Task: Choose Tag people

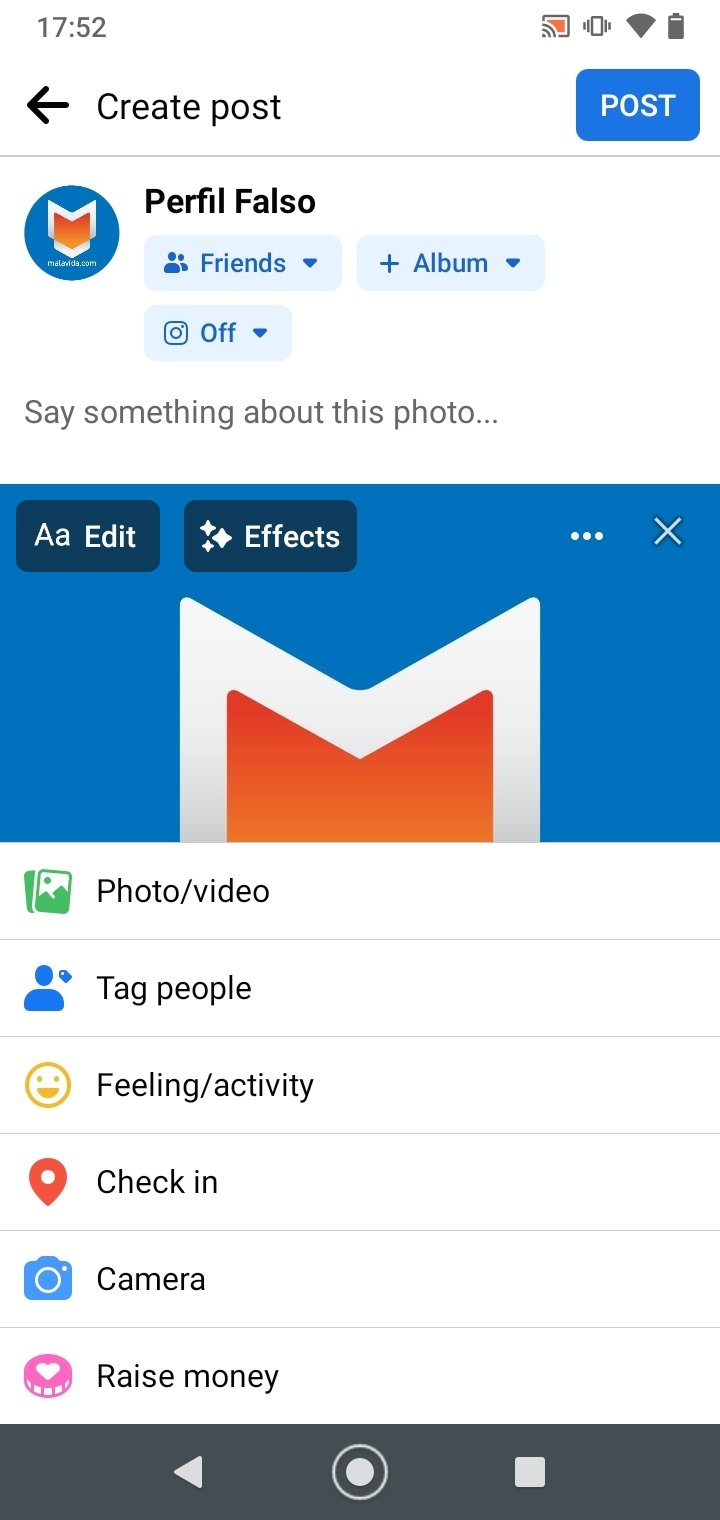Action: tap(360, 988)
